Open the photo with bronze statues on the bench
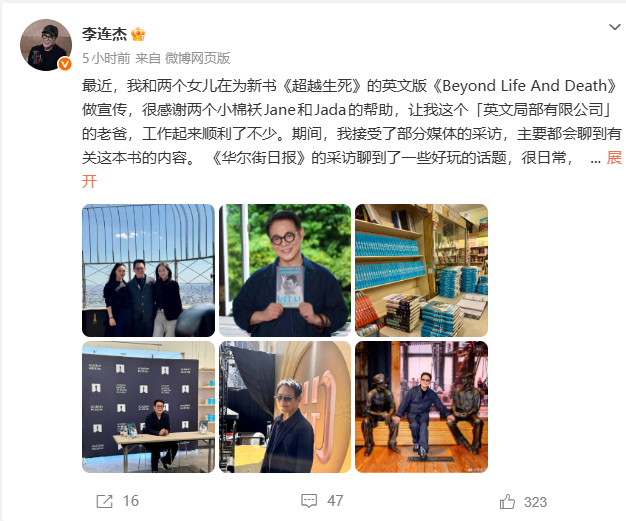Screen dimensions: 626x521 pos(421,407)
